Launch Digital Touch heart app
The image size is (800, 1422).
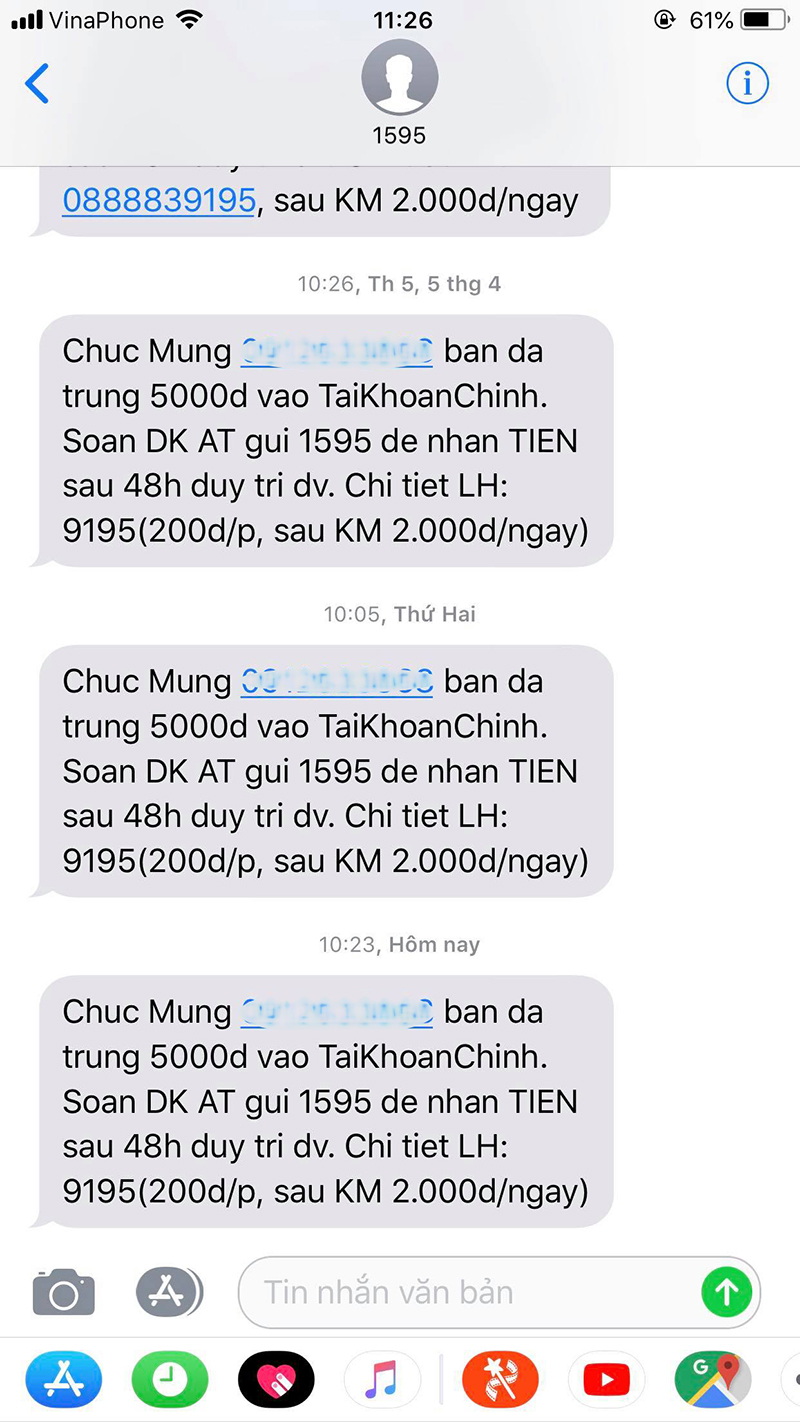(x=276, y=1381)
